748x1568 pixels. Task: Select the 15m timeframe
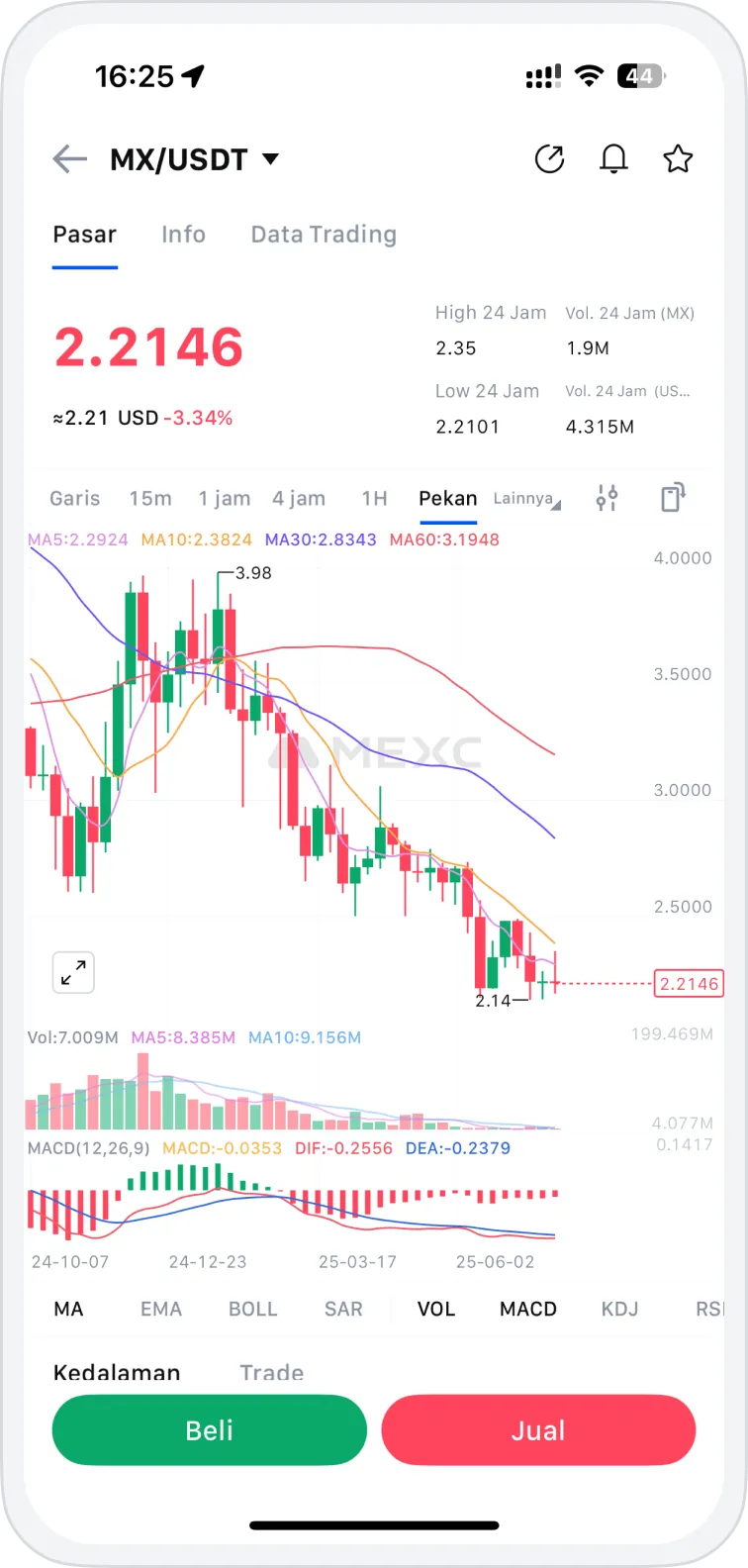pyautogui.click(x=150, y=498)
